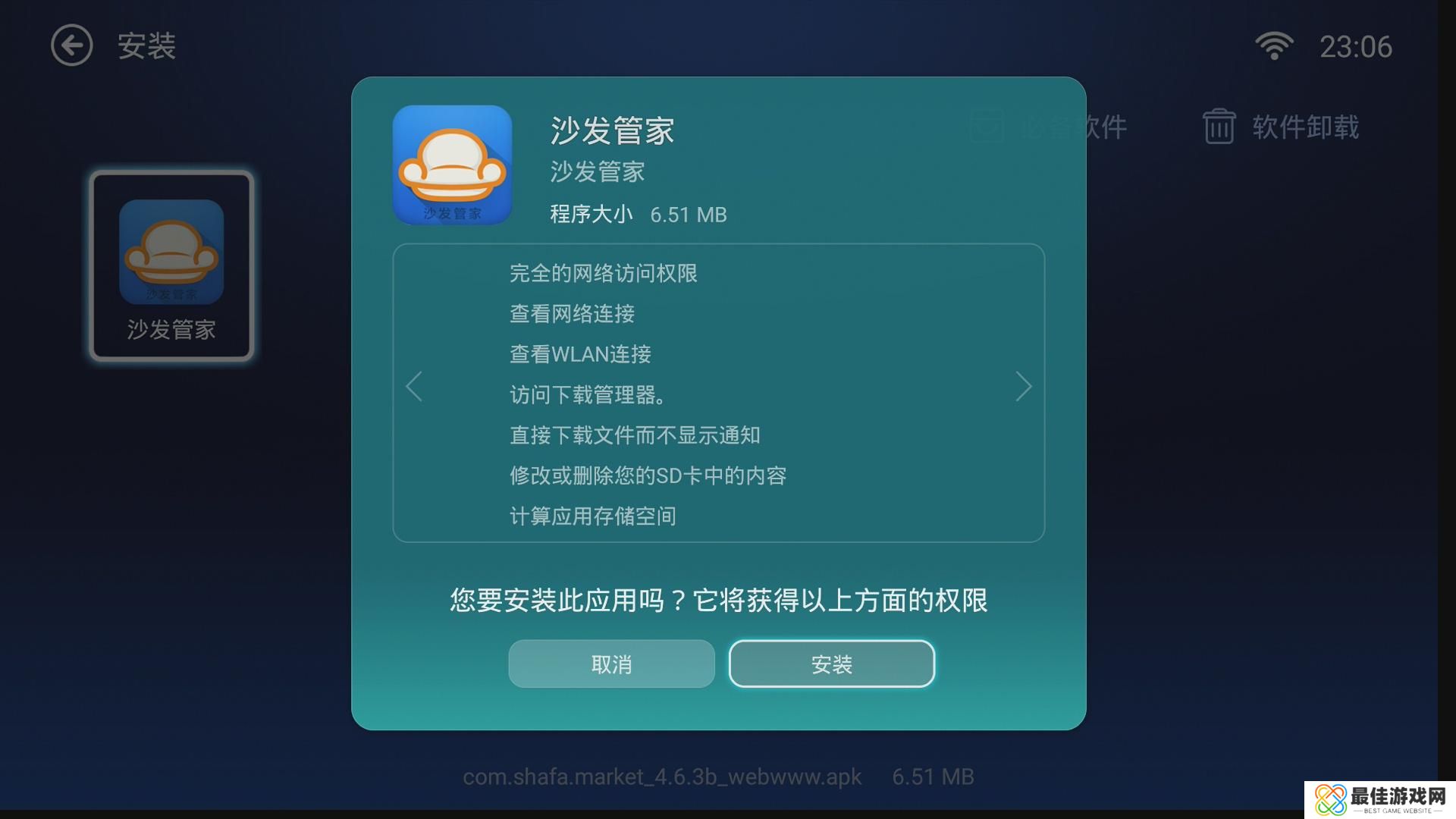The width and height of the screenshot is (1456, 819).
Task: Show previous permissions page with left arrow
Action: point(414,387)
